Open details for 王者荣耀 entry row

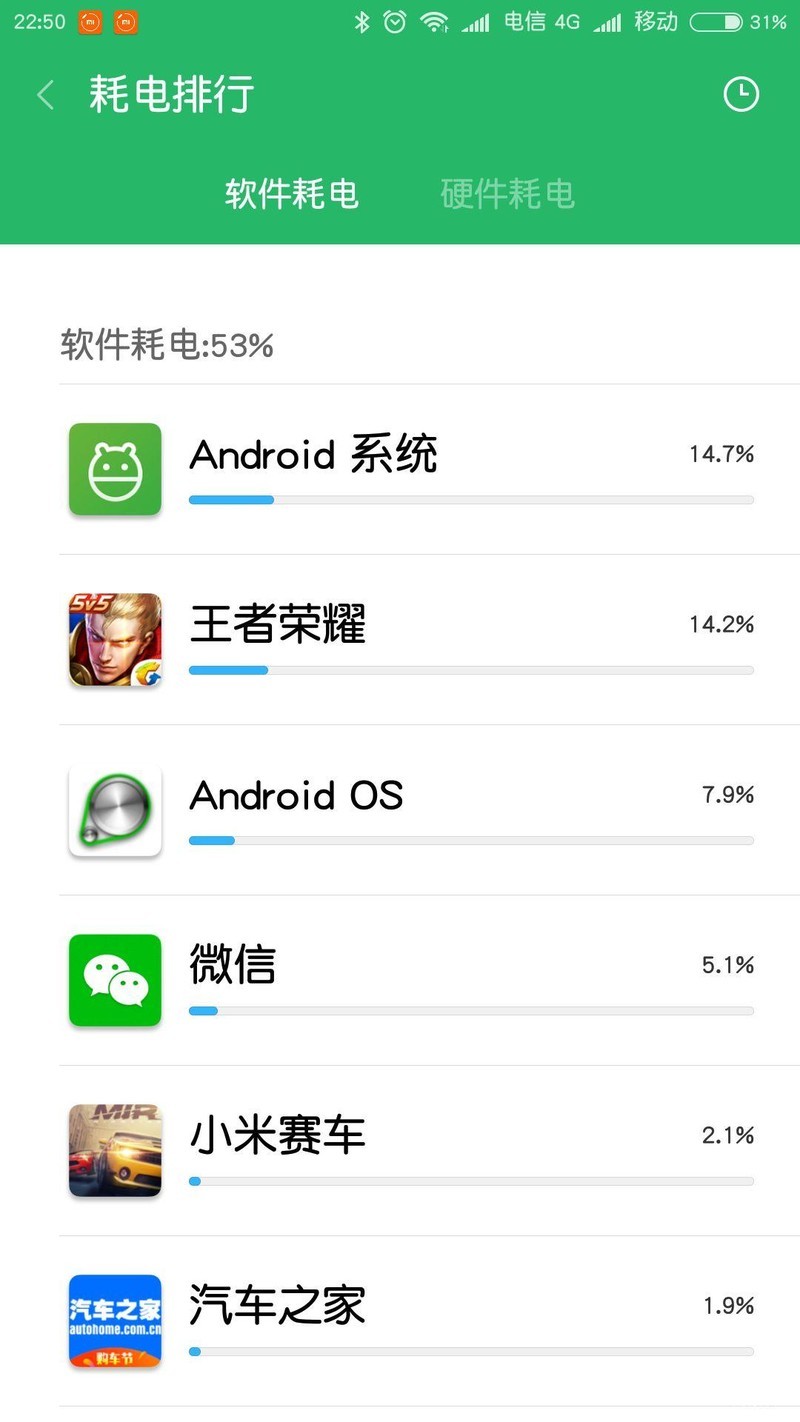tap(400, 638)
